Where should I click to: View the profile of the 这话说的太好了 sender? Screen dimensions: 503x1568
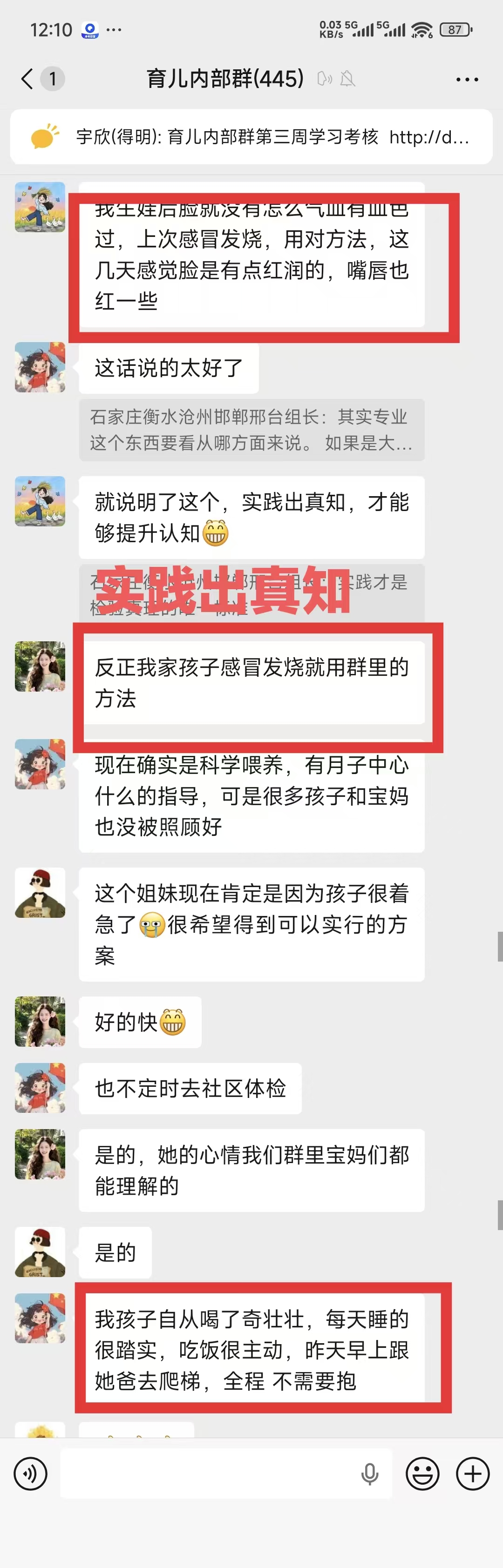click(x=40, y=367)
